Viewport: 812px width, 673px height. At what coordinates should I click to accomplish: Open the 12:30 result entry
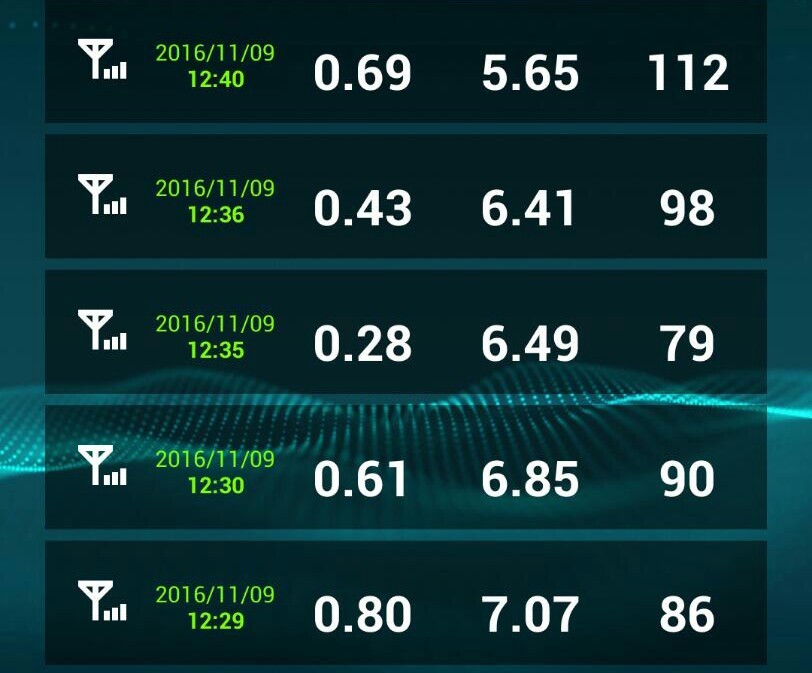[405, 470]
